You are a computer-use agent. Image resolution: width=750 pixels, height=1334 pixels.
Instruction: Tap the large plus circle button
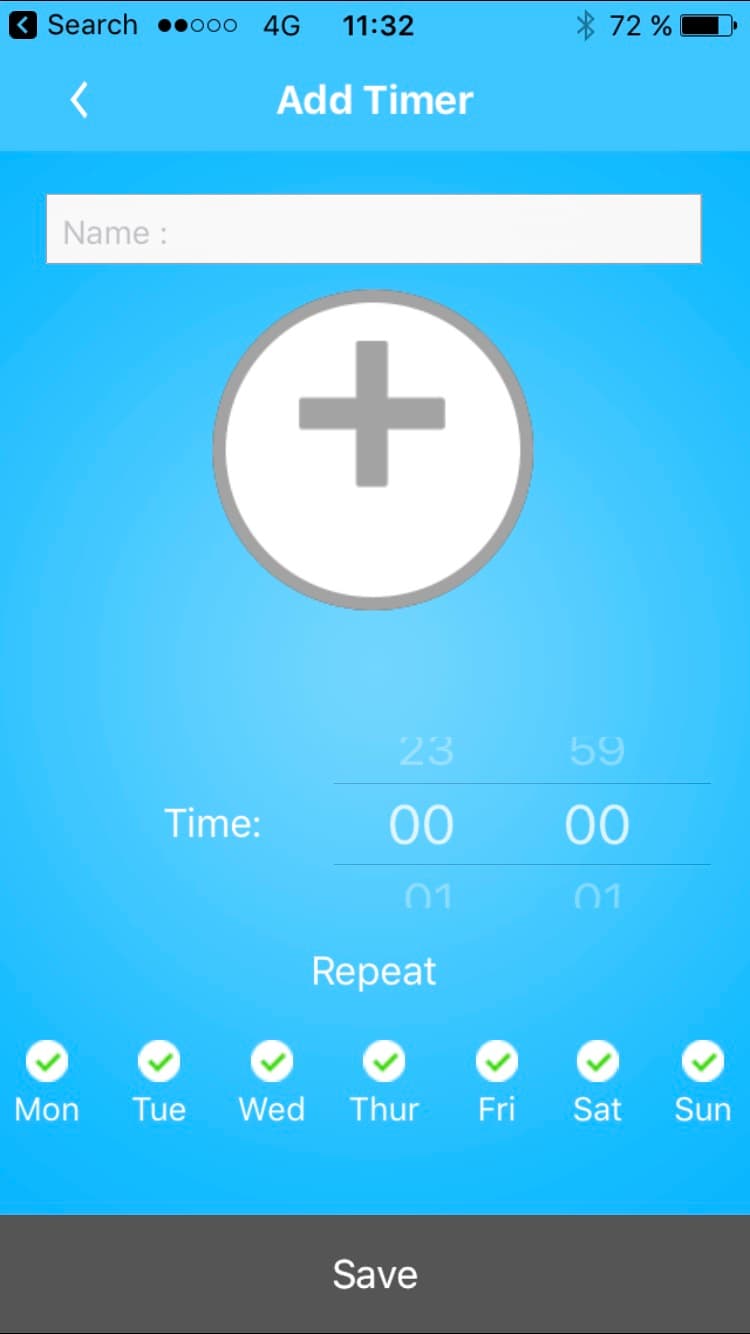[372, 450]
